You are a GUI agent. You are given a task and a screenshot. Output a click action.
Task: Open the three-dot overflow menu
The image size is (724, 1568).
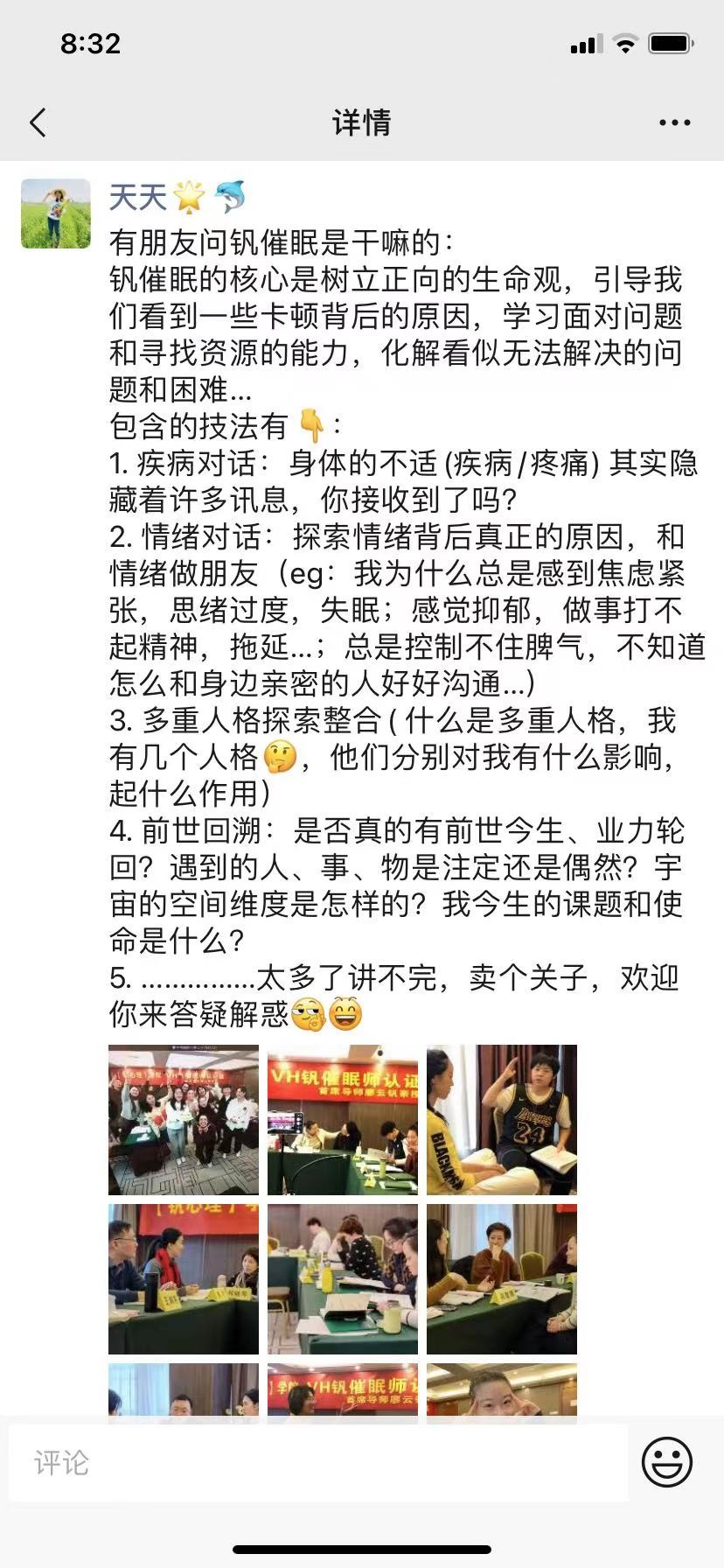pyautogui.click(x=674, y=122)
